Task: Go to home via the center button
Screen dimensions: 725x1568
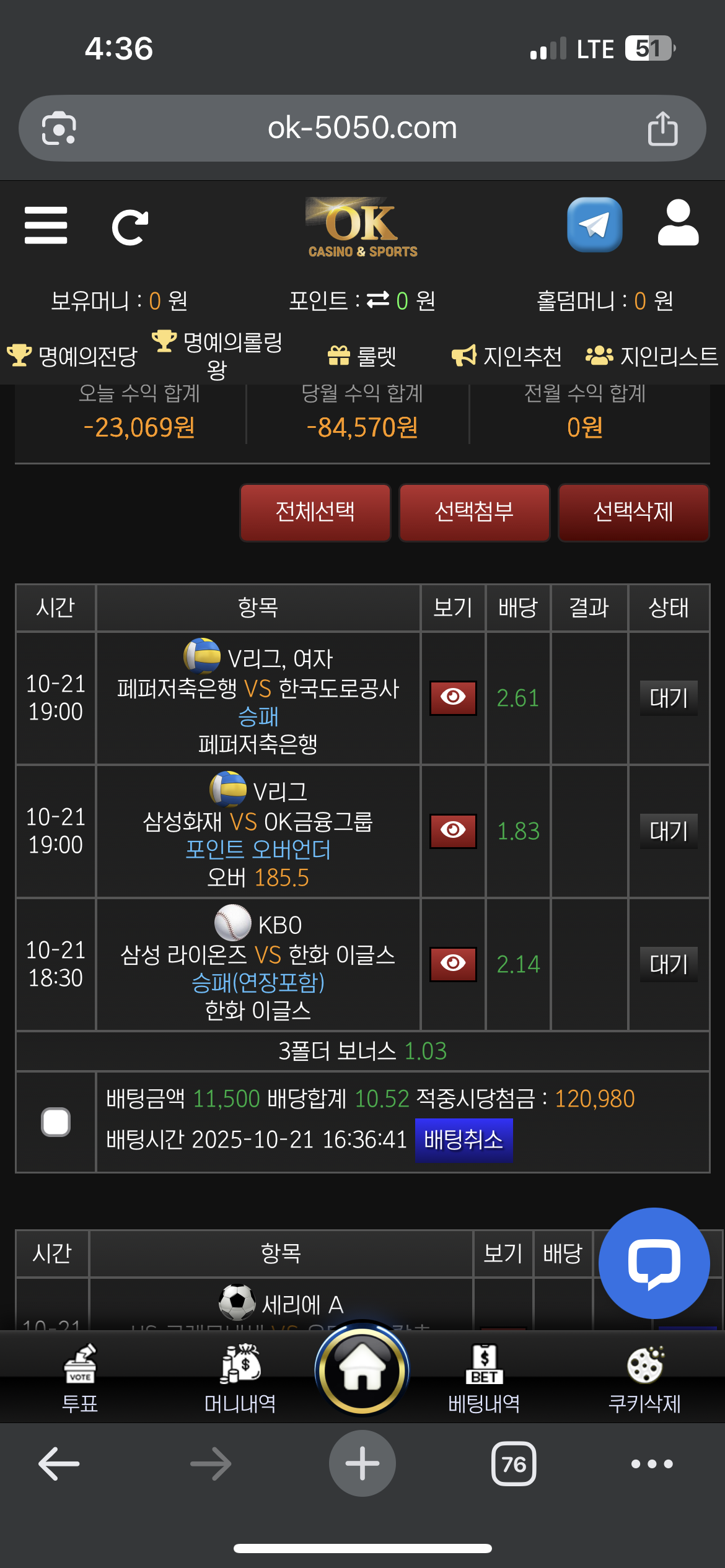Action: click(x=362, y=1369)
